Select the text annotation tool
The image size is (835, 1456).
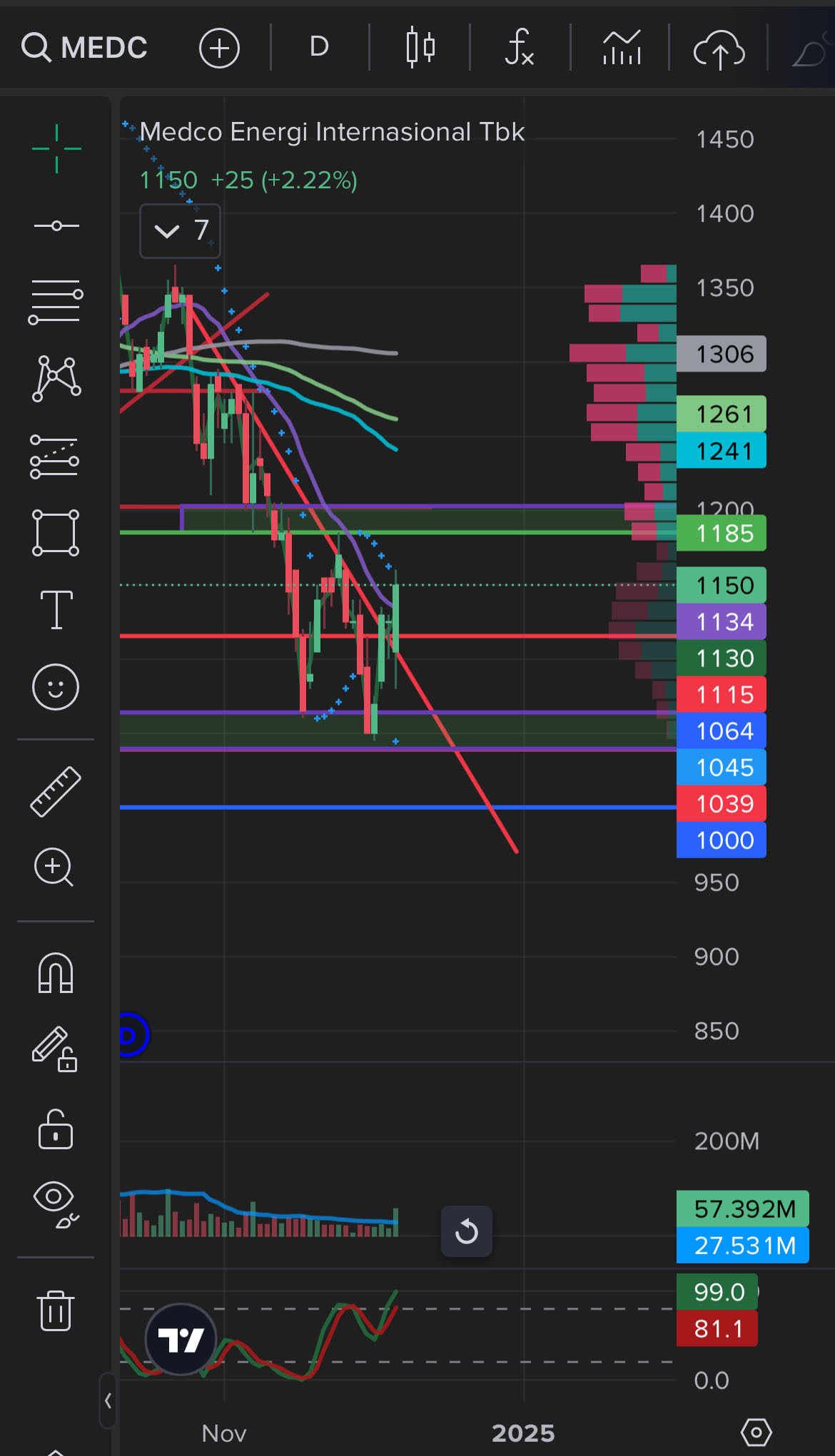pyautogui.click(x=56, y=610)
